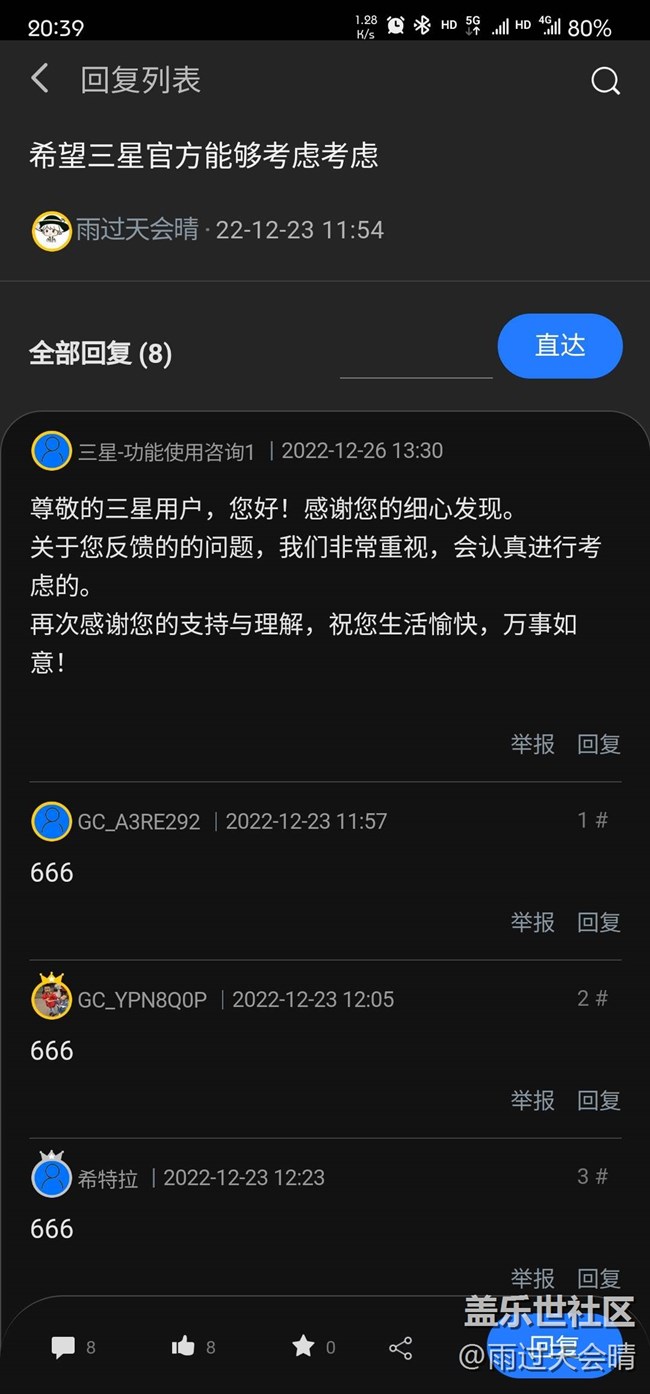The image size is (650, 1394).
Task: Go back from the reply list
Action: pos(40,79)
